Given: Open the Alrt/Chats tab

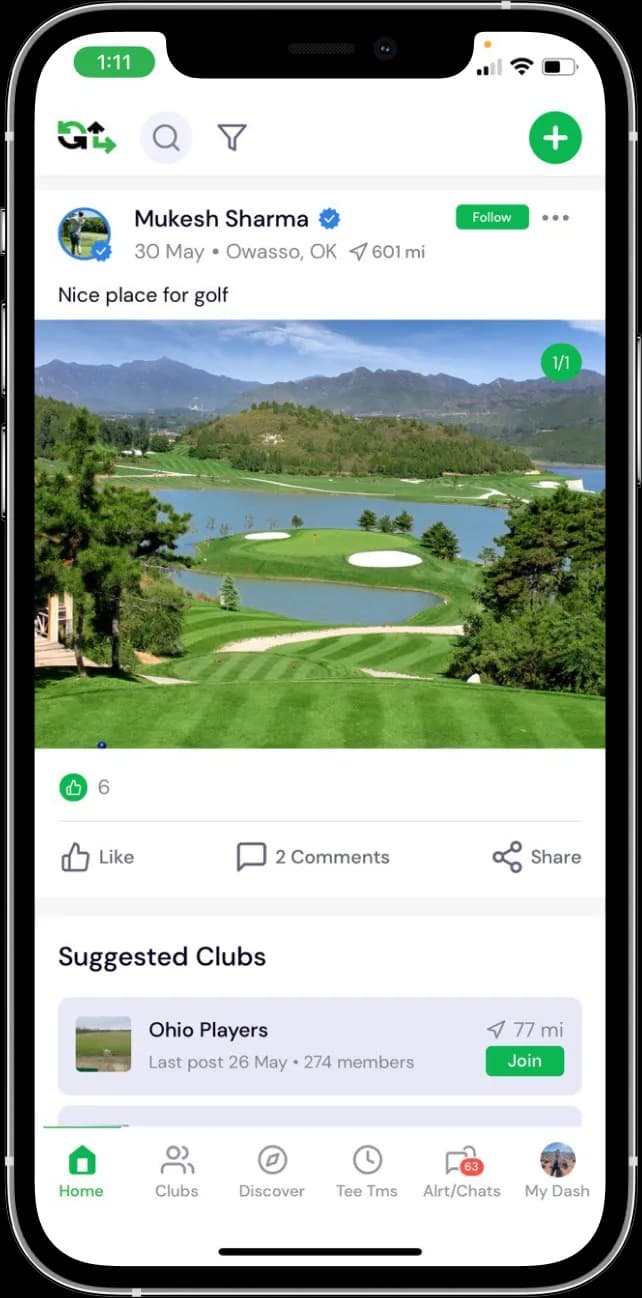Looking at the screenshot, I should coord(461,1171).
